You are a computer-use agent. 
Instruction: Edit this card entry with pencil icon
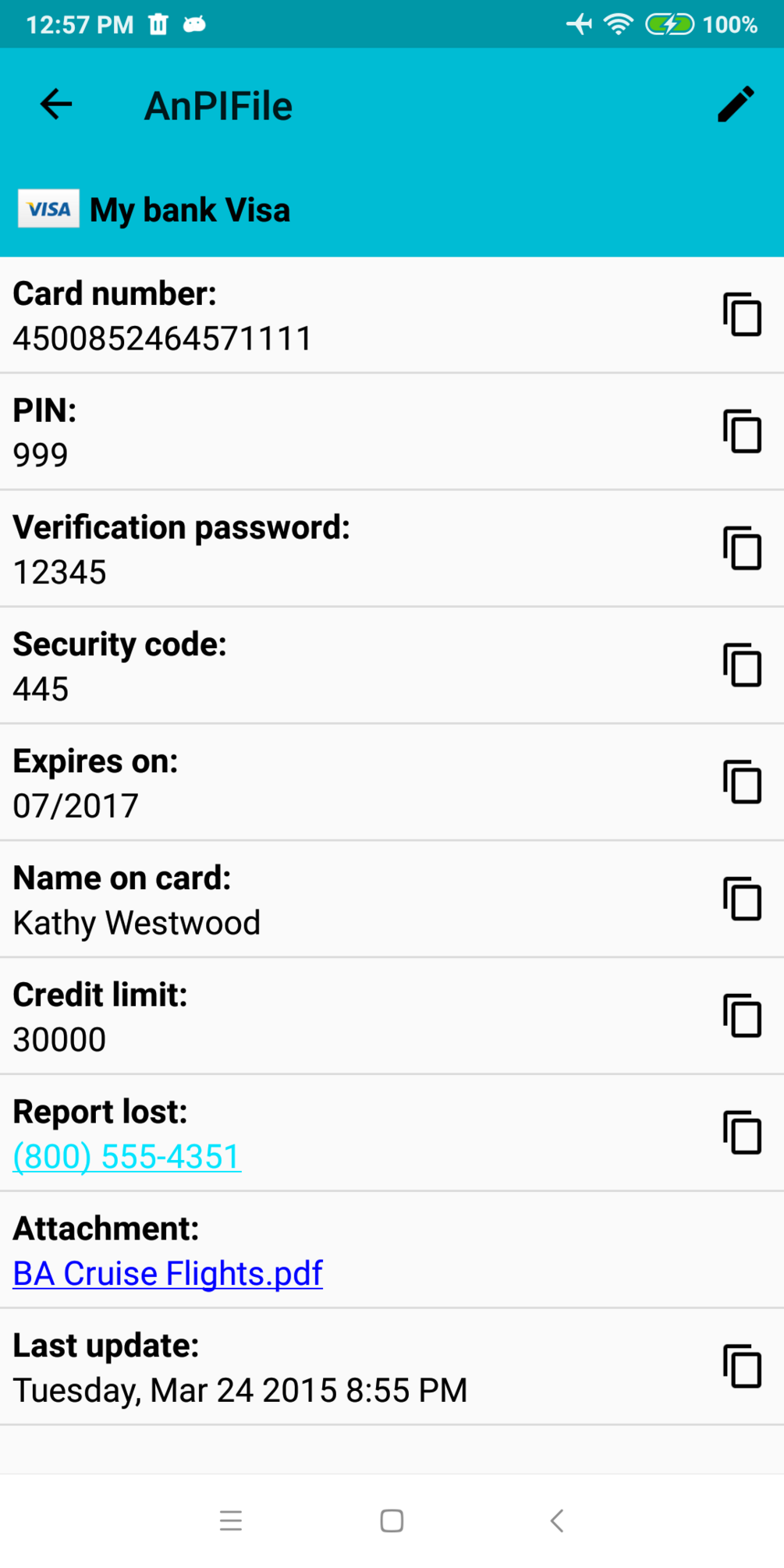[736, 105]
